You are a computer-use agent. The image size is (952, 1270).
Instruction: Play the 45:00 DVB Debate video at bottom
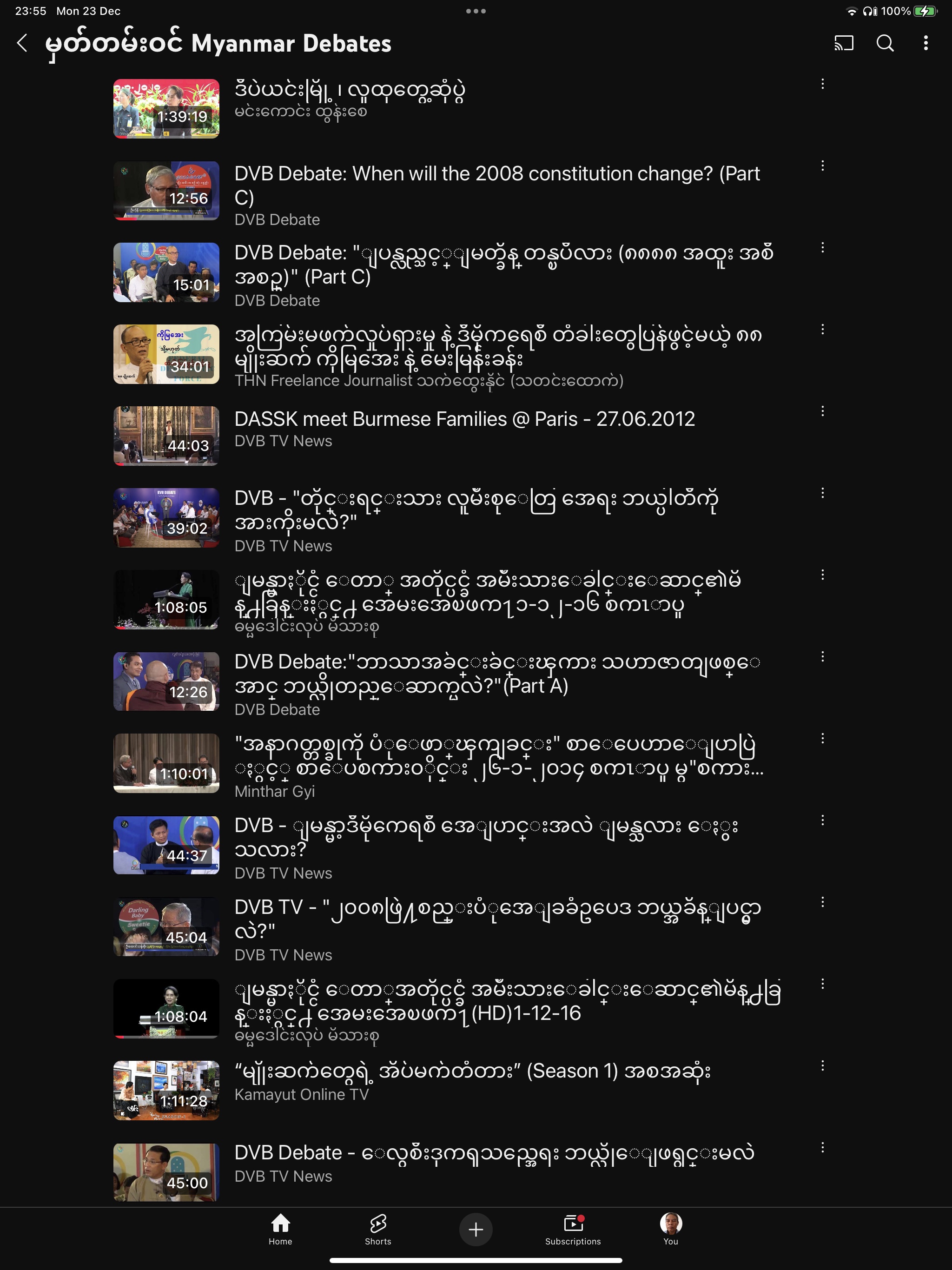(166, 1172)
